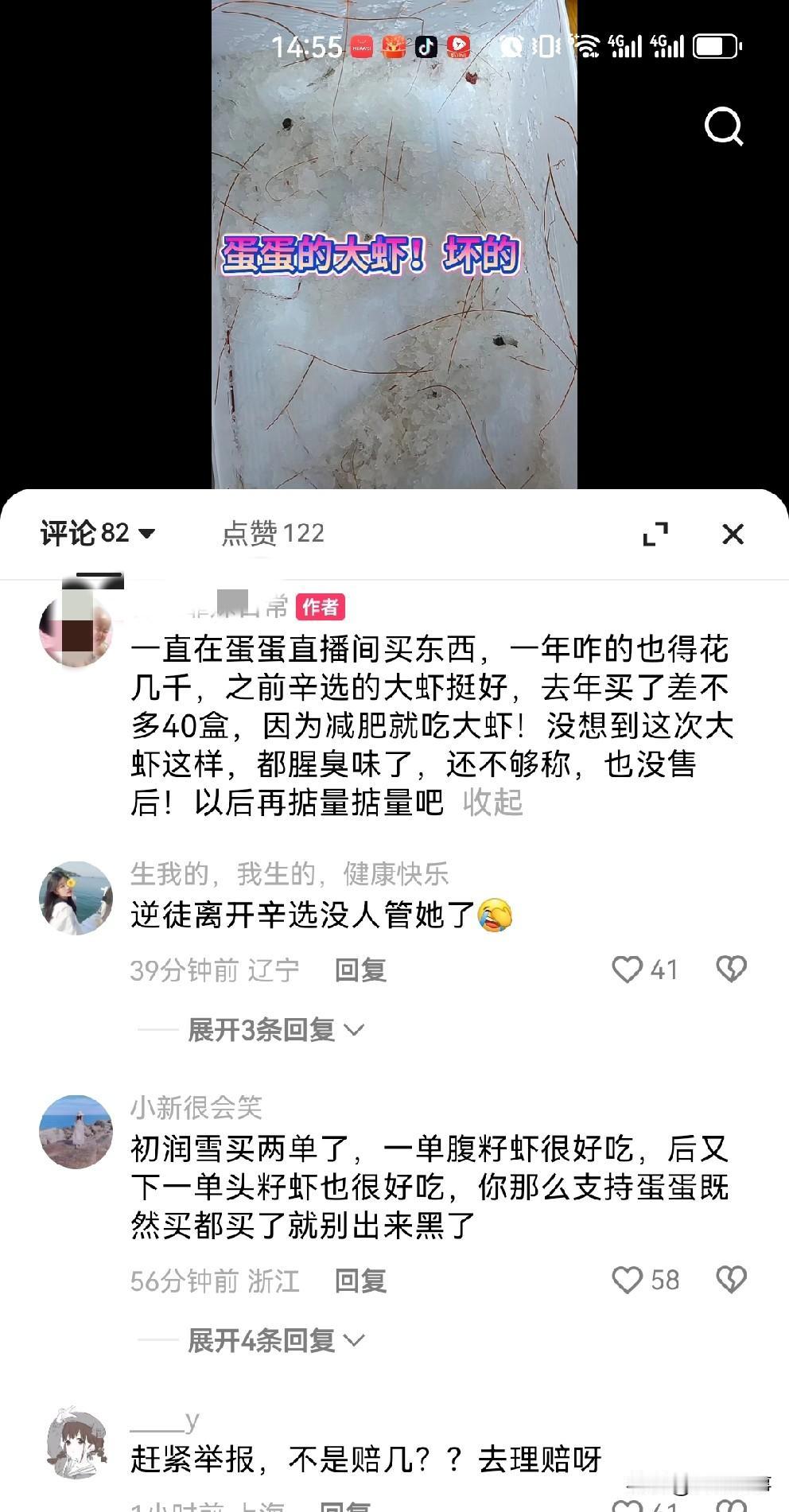Switch to the 点赞 122 tab
Image resolution: width=789 pixels, height=1512 pixels.
(276, 534)
